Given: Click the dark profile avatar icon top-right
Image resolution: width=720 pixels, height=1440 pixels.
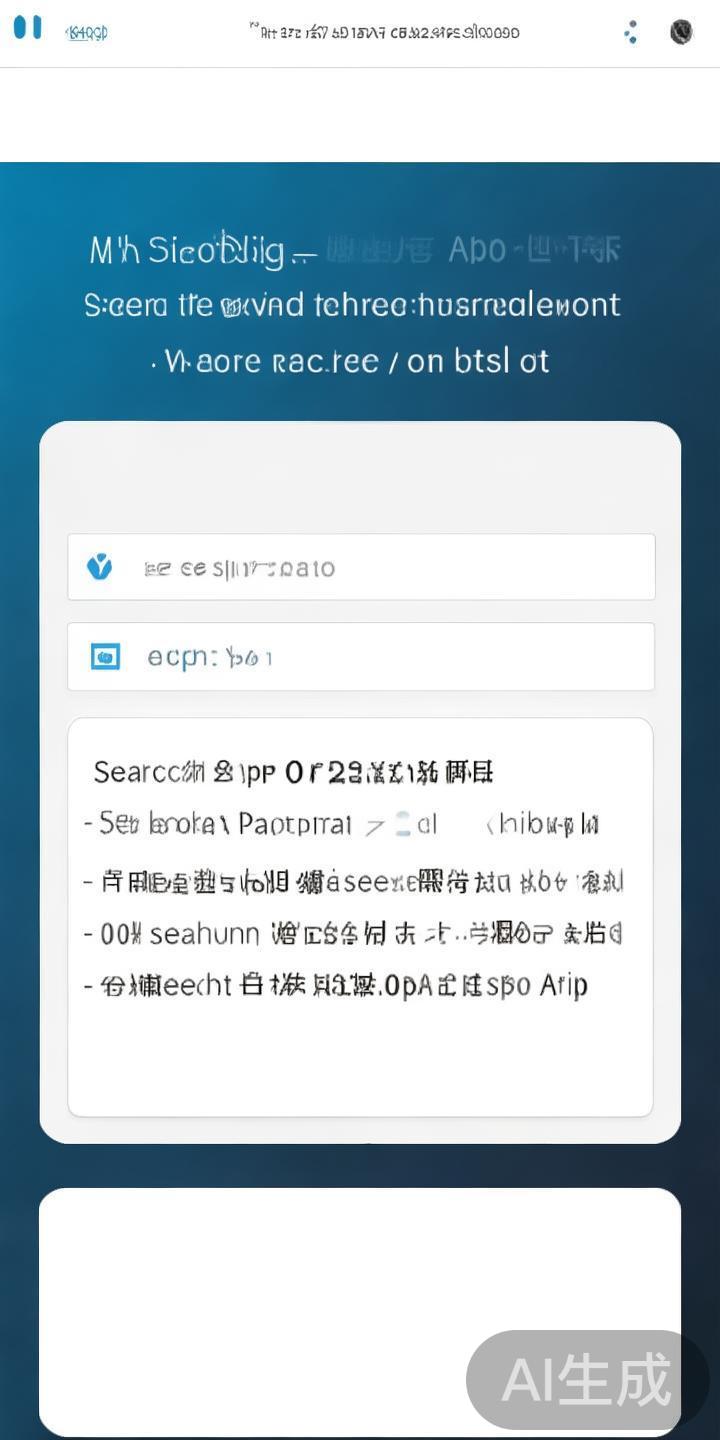Looking at the screenshot, I should click(x=679, y=31).
